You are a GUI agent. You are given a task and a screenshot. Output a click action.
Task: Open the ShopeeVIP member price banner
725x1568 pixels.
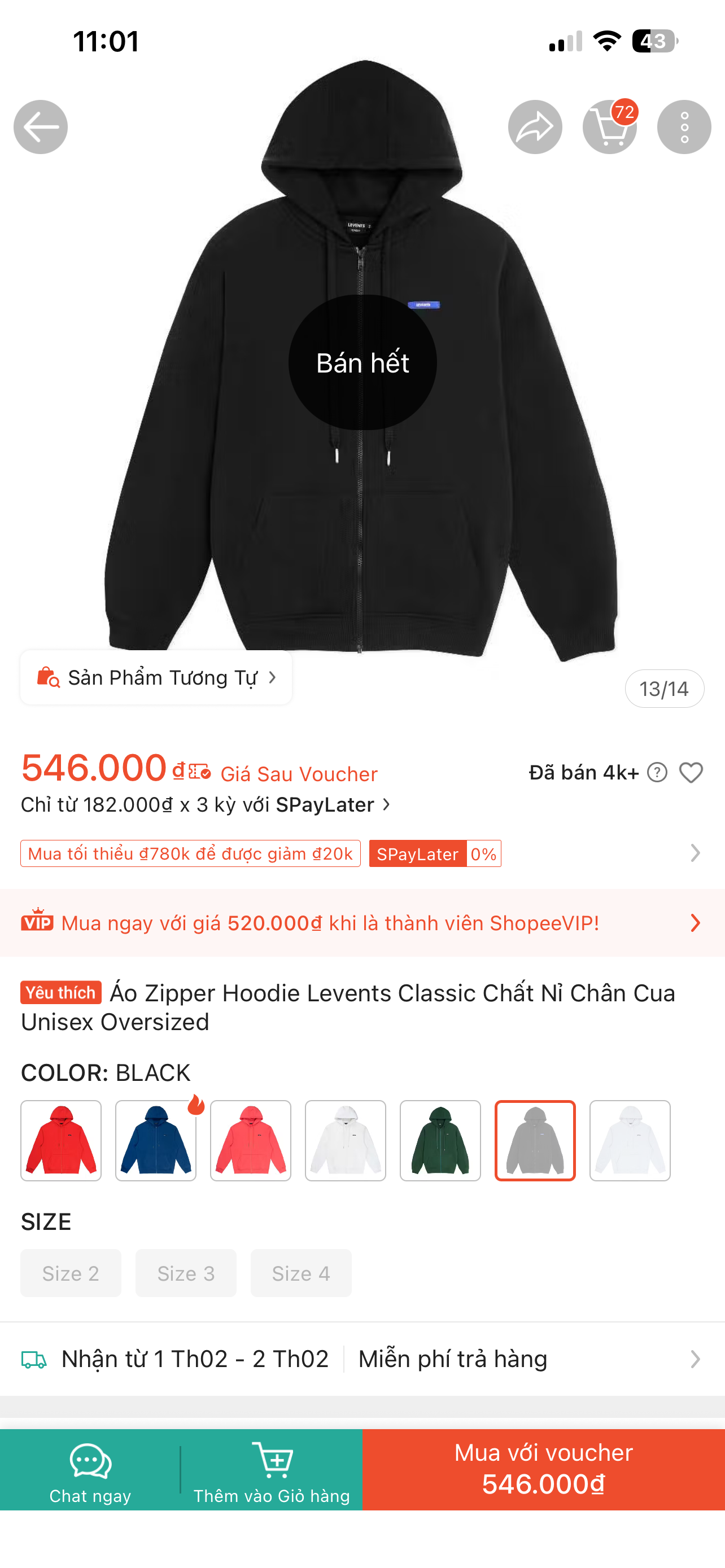(x=362, y=923)
